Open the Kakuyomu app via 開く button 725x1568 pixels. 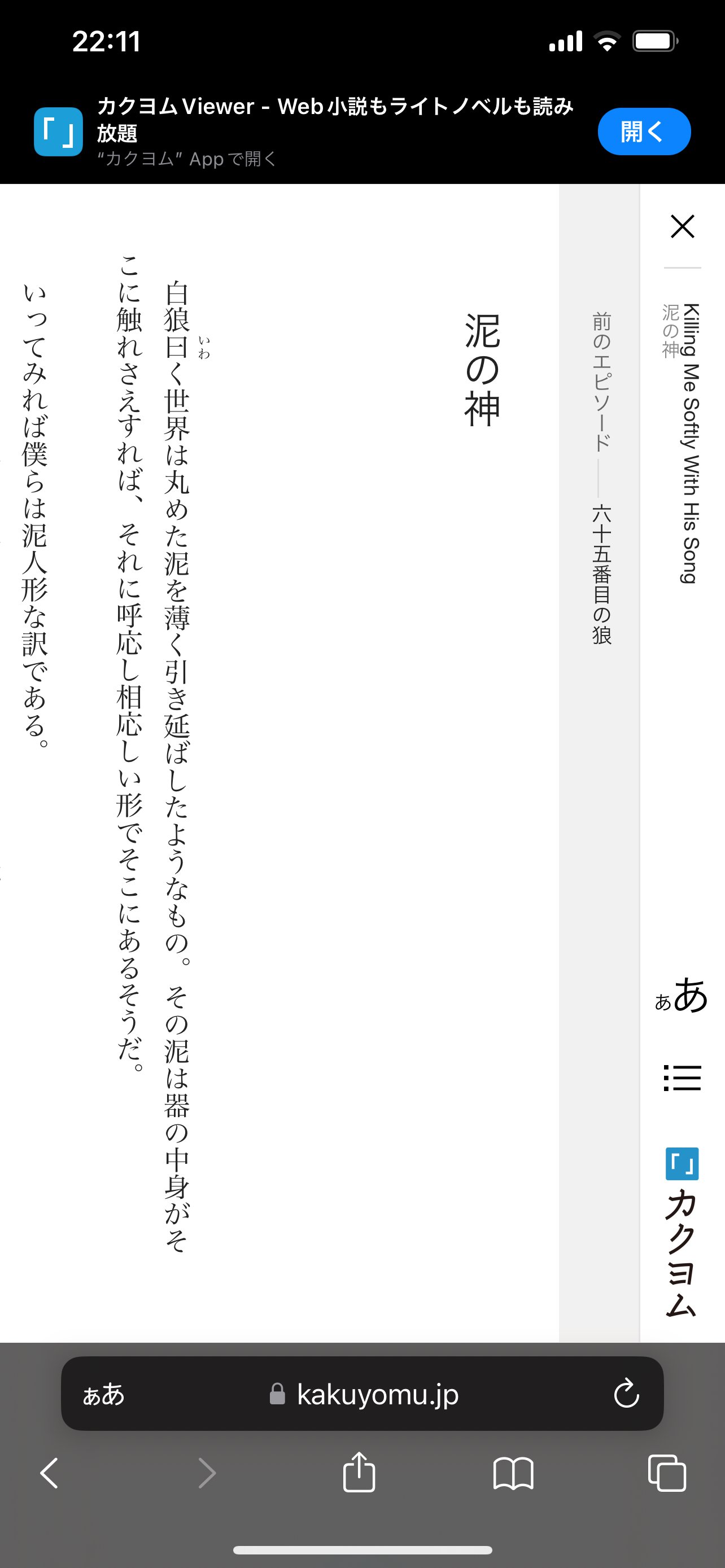(644, 132)
